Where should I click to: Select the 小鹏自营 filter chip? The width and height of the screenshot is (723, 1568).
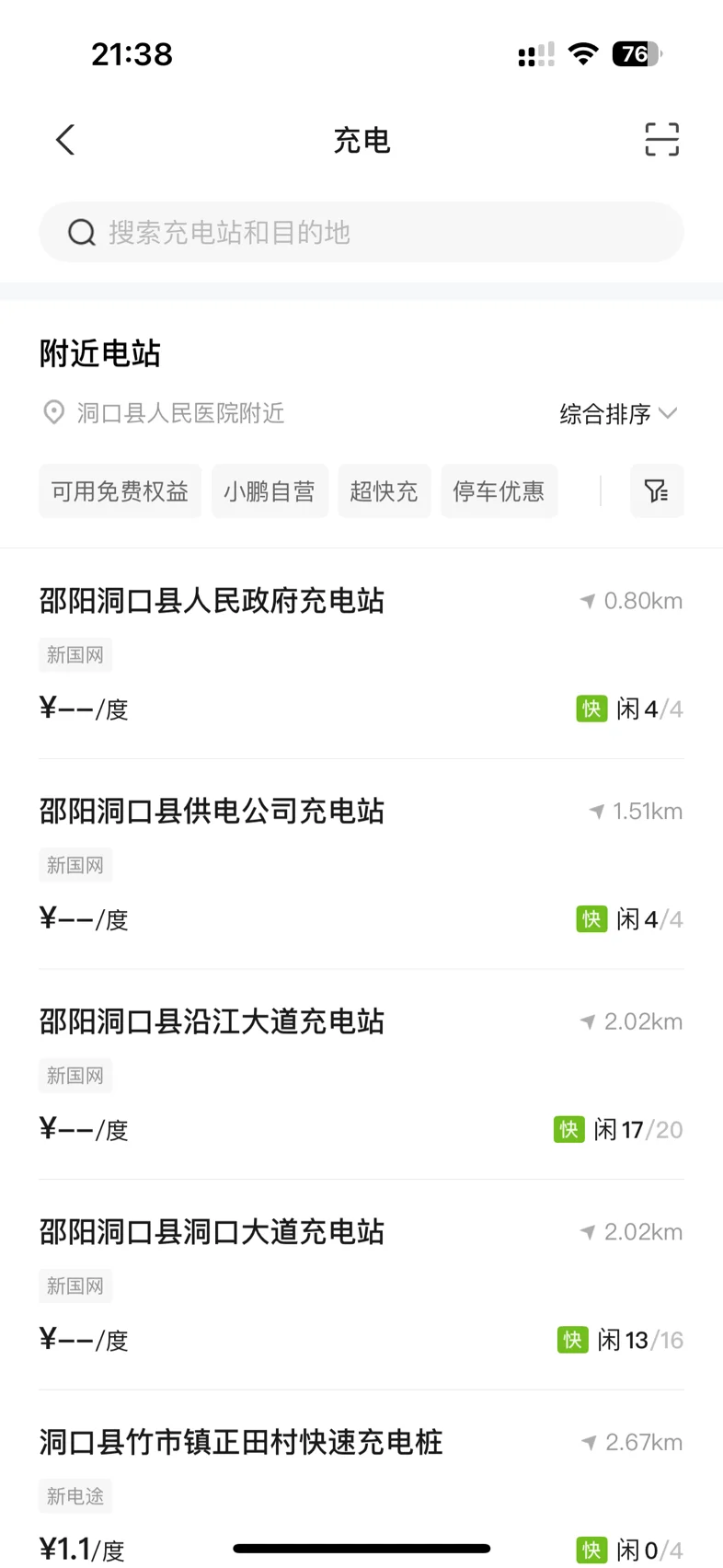click(270, 491)
